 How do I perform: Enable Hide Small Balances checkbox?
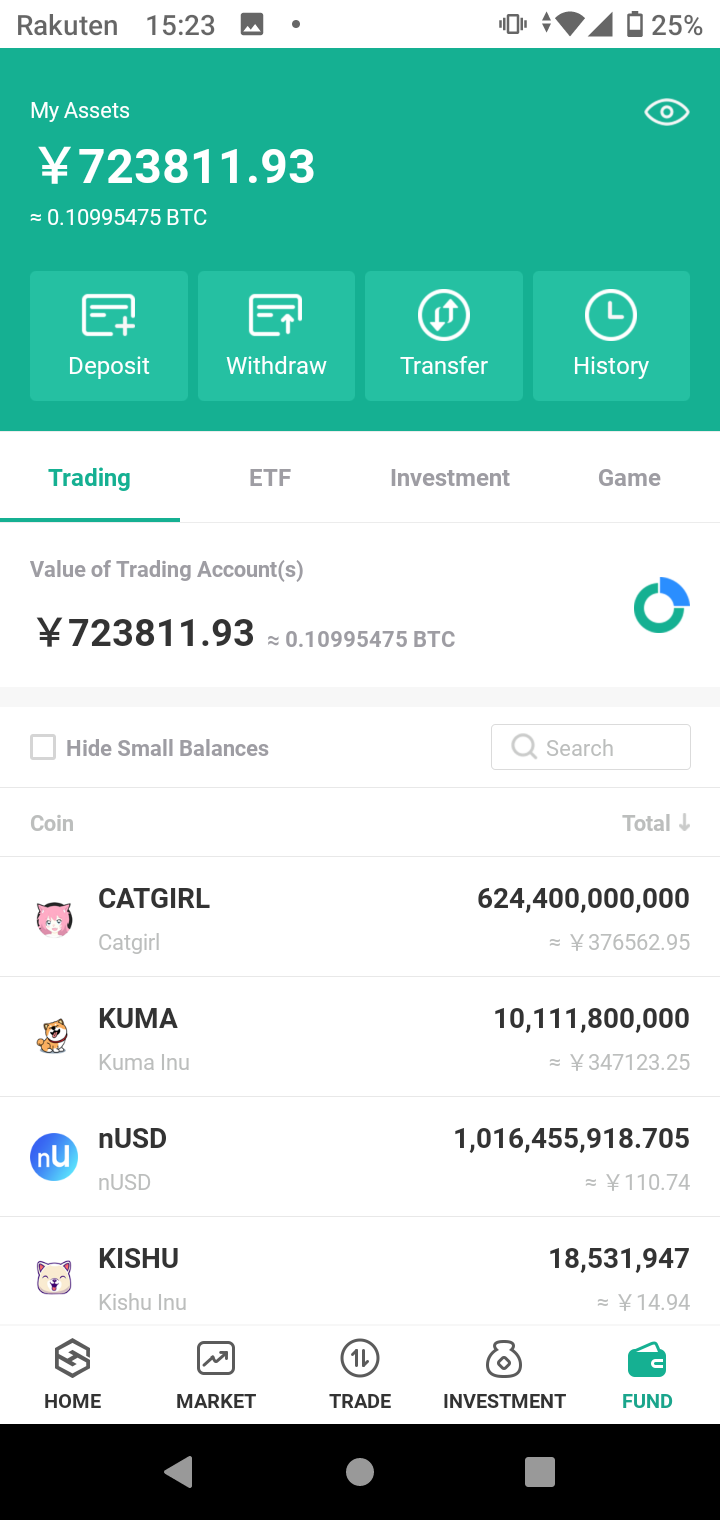click(43, 748)
